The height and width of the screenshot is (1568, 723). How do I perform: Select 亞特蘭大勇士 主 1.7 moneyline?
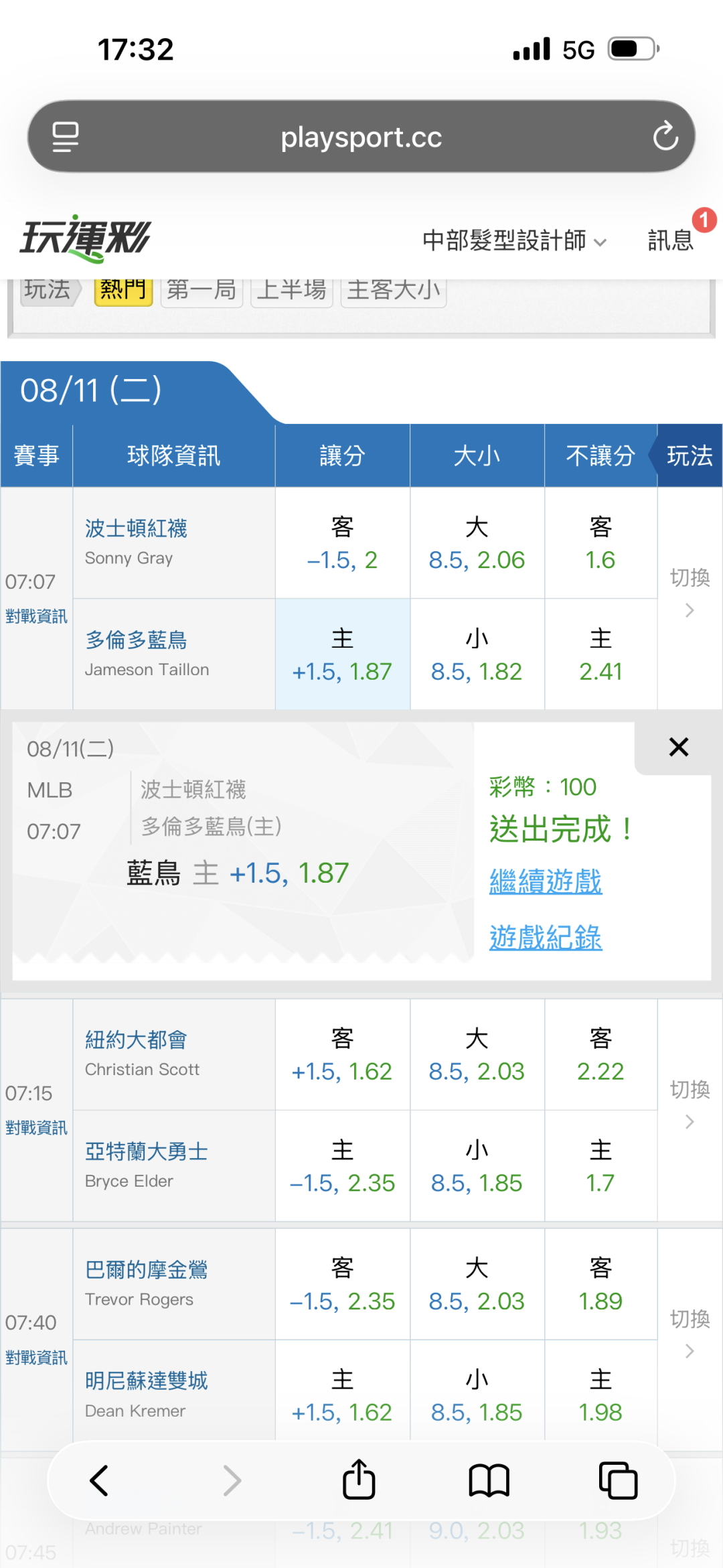point(600,1166)
